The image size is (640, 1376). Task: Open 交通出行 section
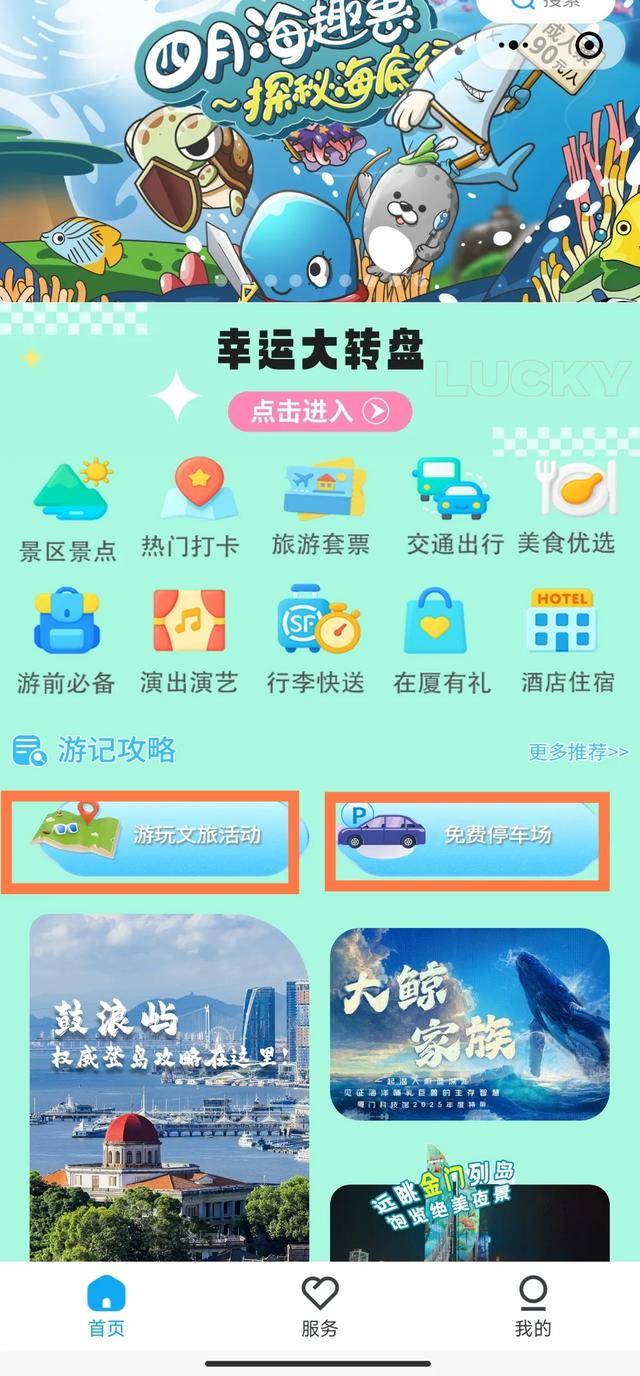[x=454, y=510]
